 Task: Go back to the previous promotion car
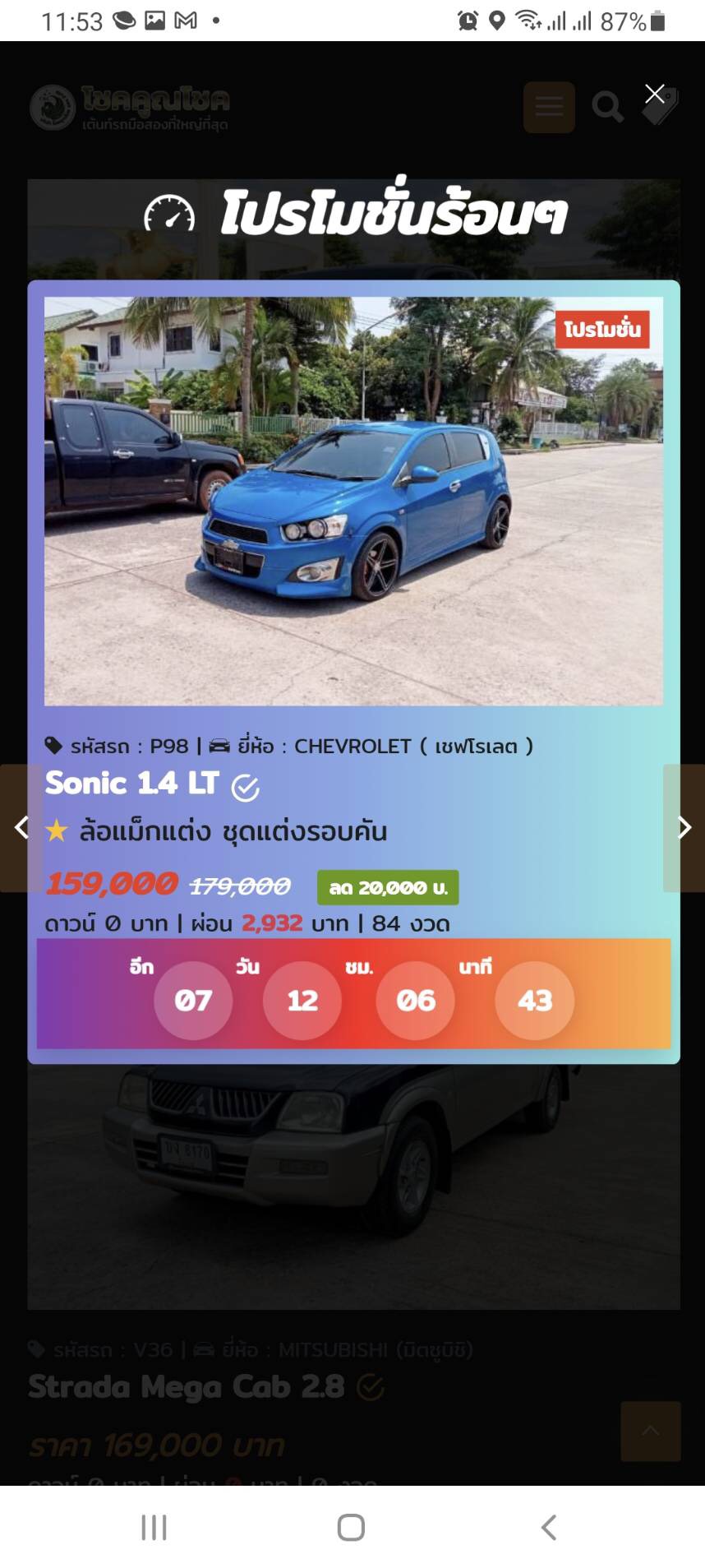(x=21, y=827)
